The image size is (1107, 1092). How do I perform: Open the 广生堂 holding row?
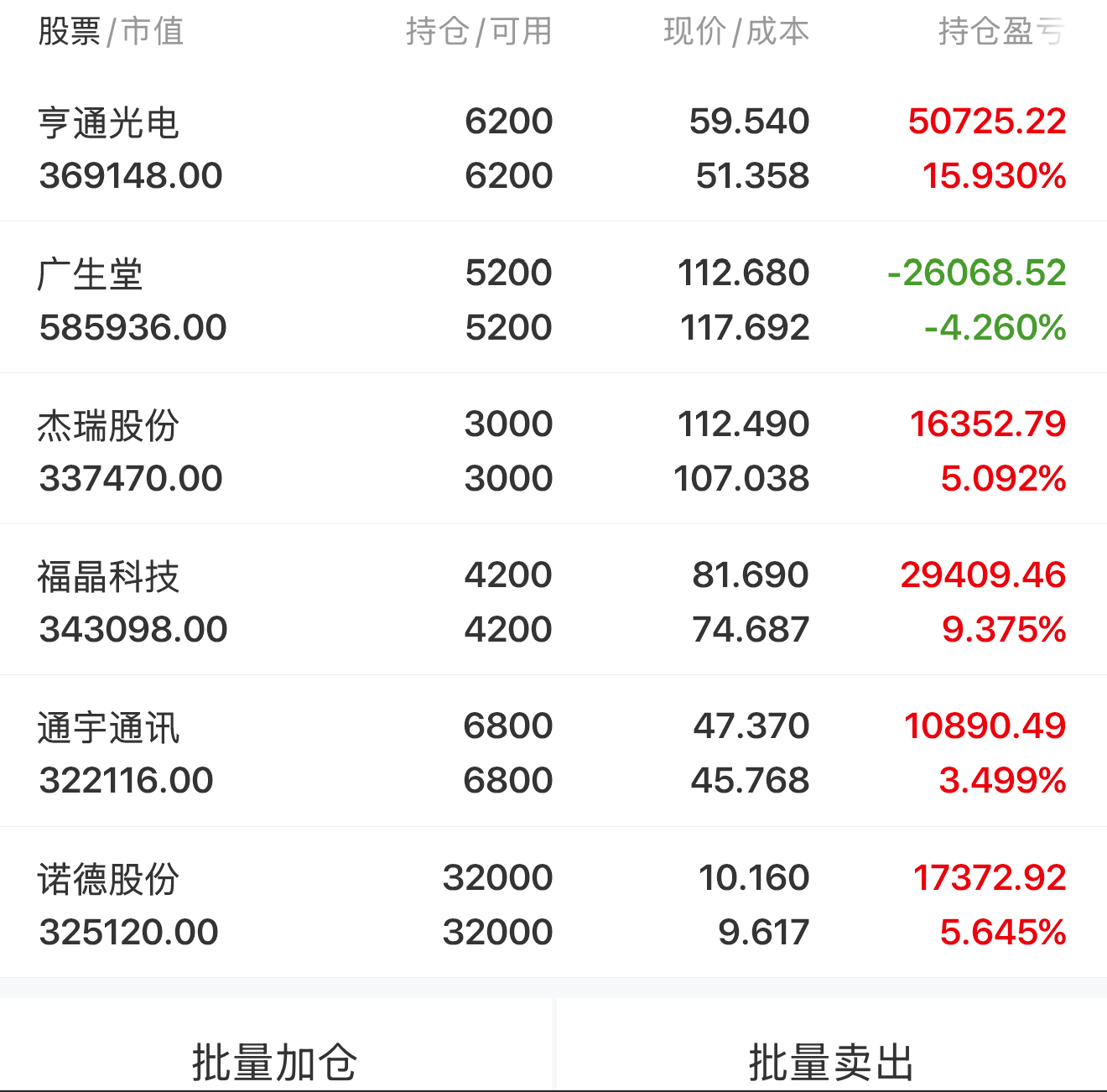pos(553,298)
